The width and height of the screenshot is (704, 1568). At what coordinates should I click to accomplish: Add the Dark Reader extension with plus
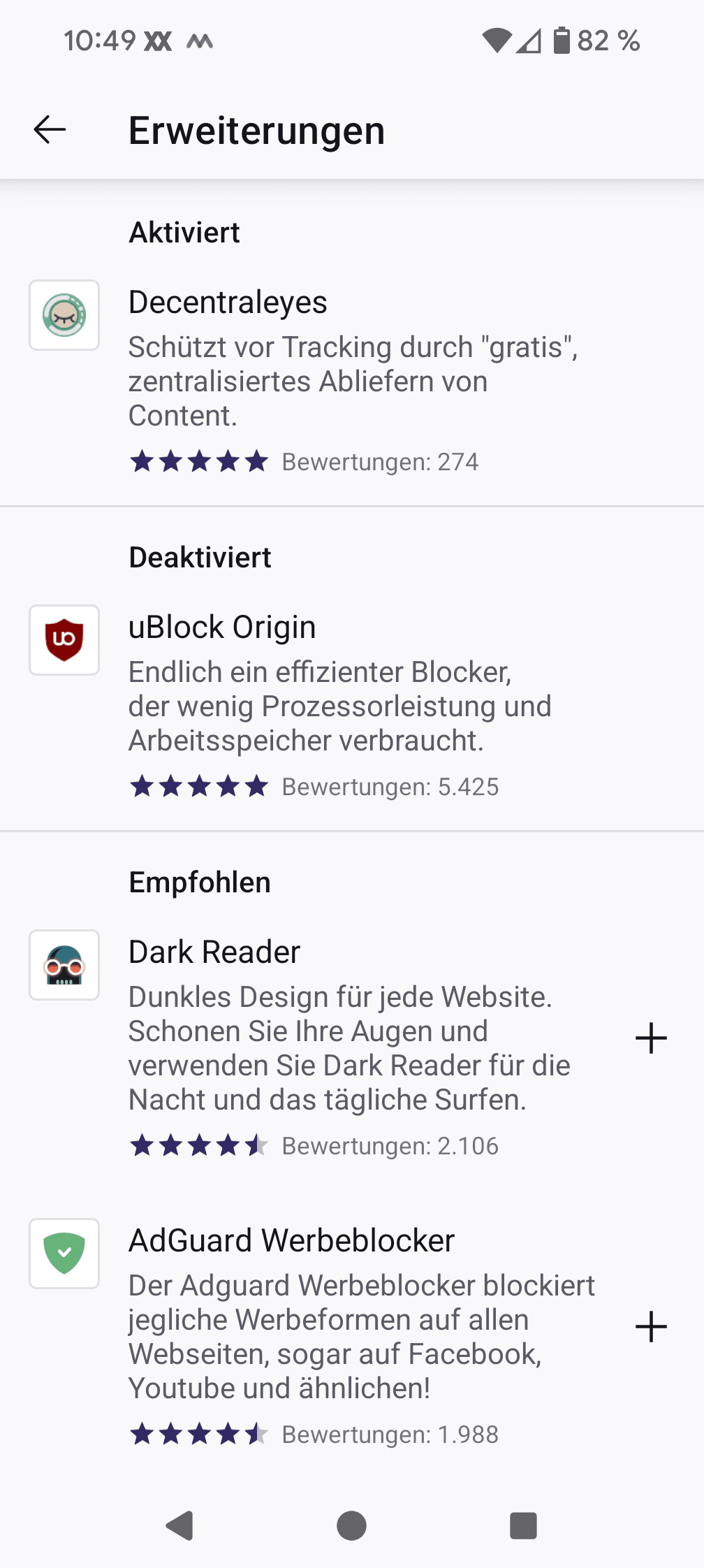point(651,1038)
